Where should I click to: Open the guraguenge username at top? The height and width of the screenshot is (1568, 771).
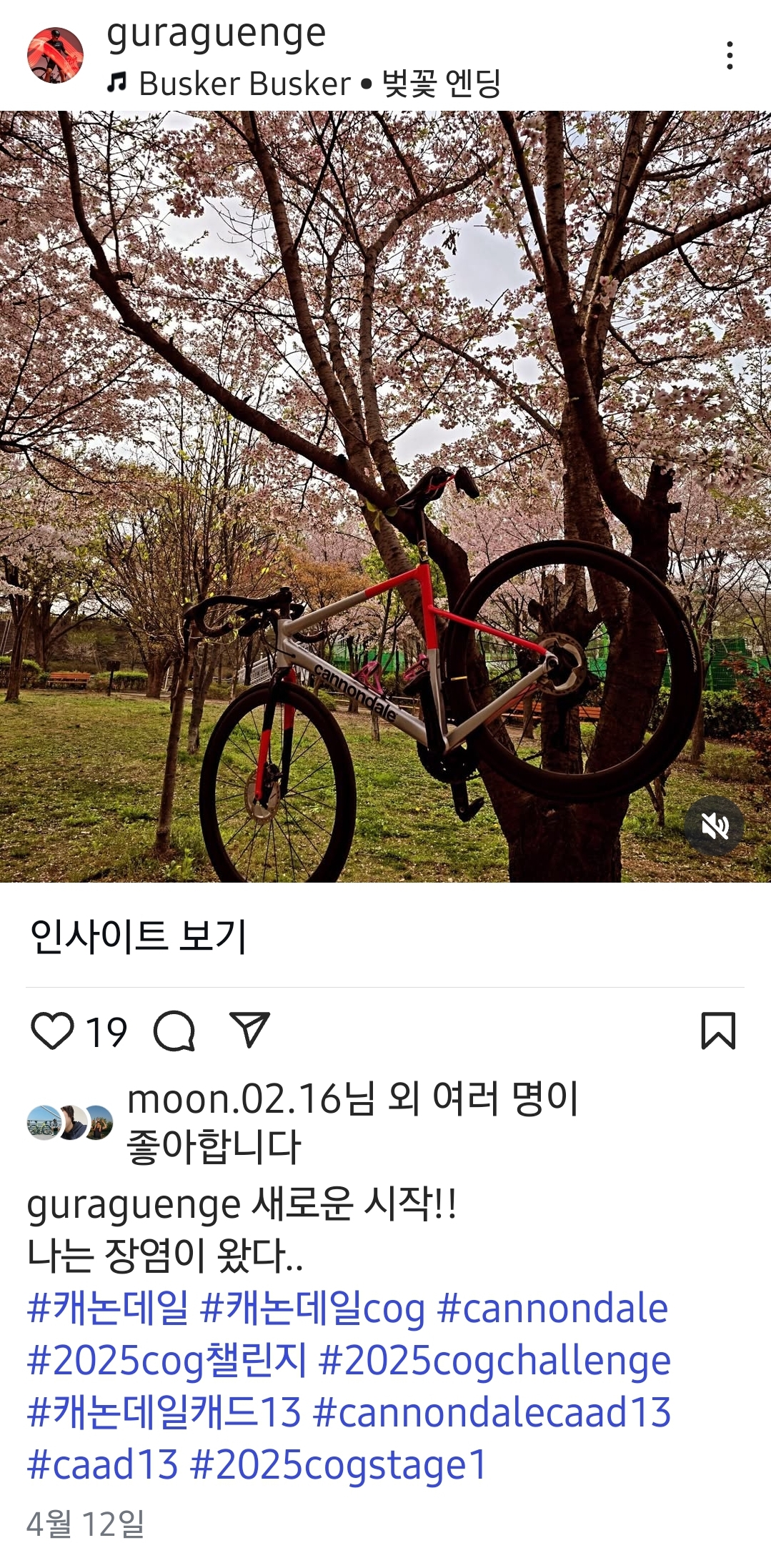(217, 33)
